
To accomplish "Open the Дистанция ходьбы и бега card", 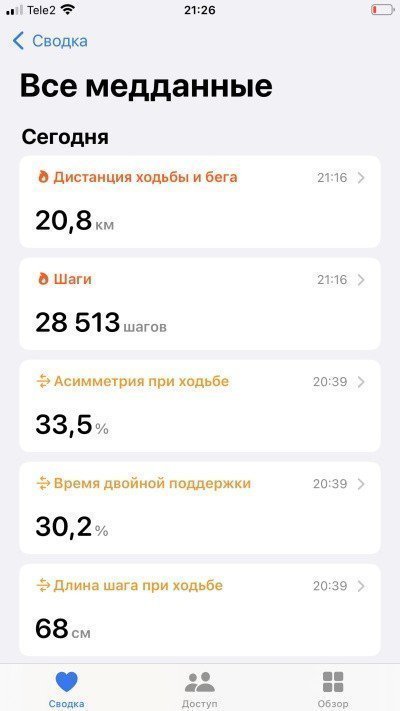I will pyautogui.click(x=200, y=202).
